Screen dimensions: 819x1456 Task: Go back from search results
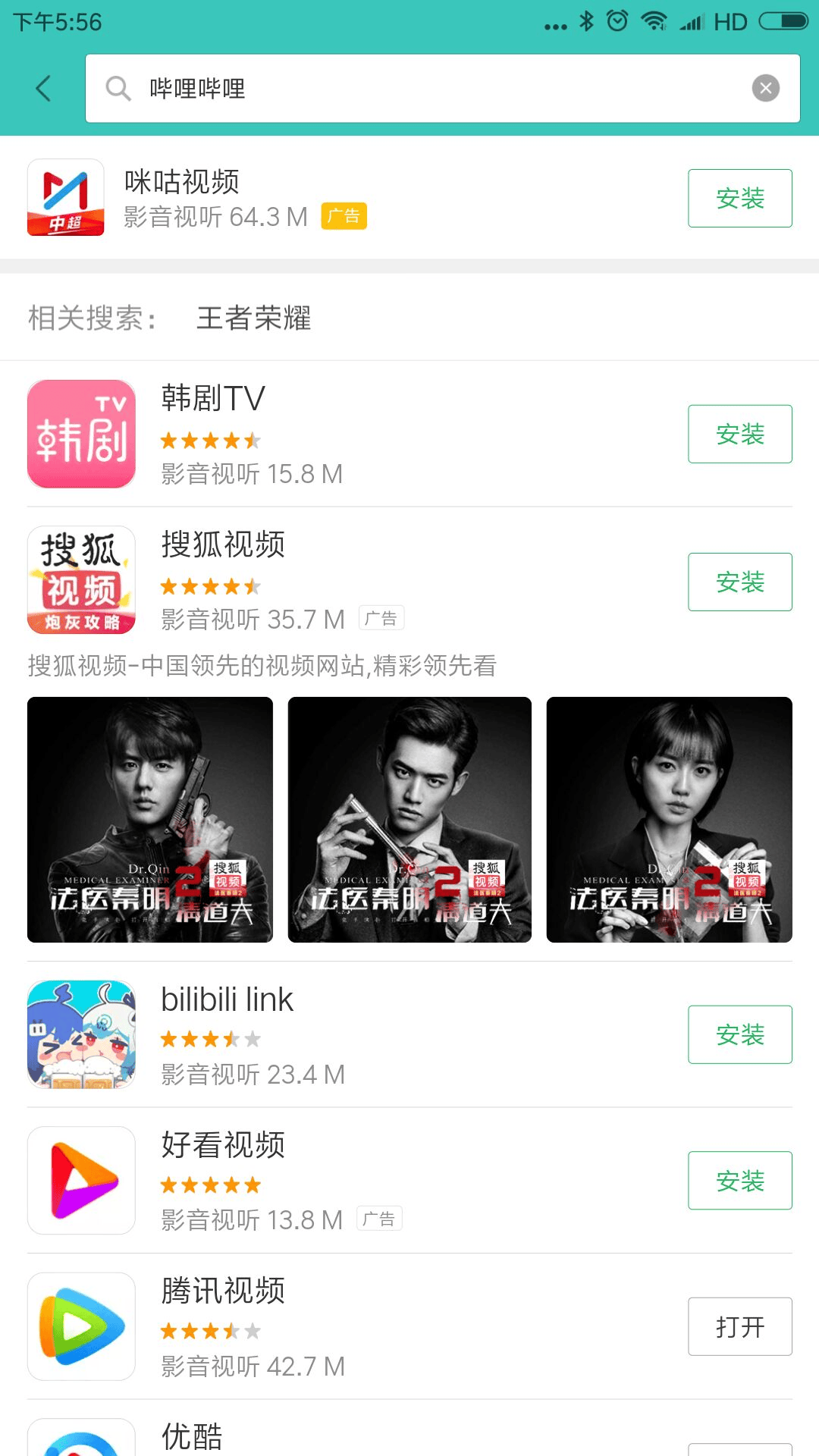pos(44,89)
